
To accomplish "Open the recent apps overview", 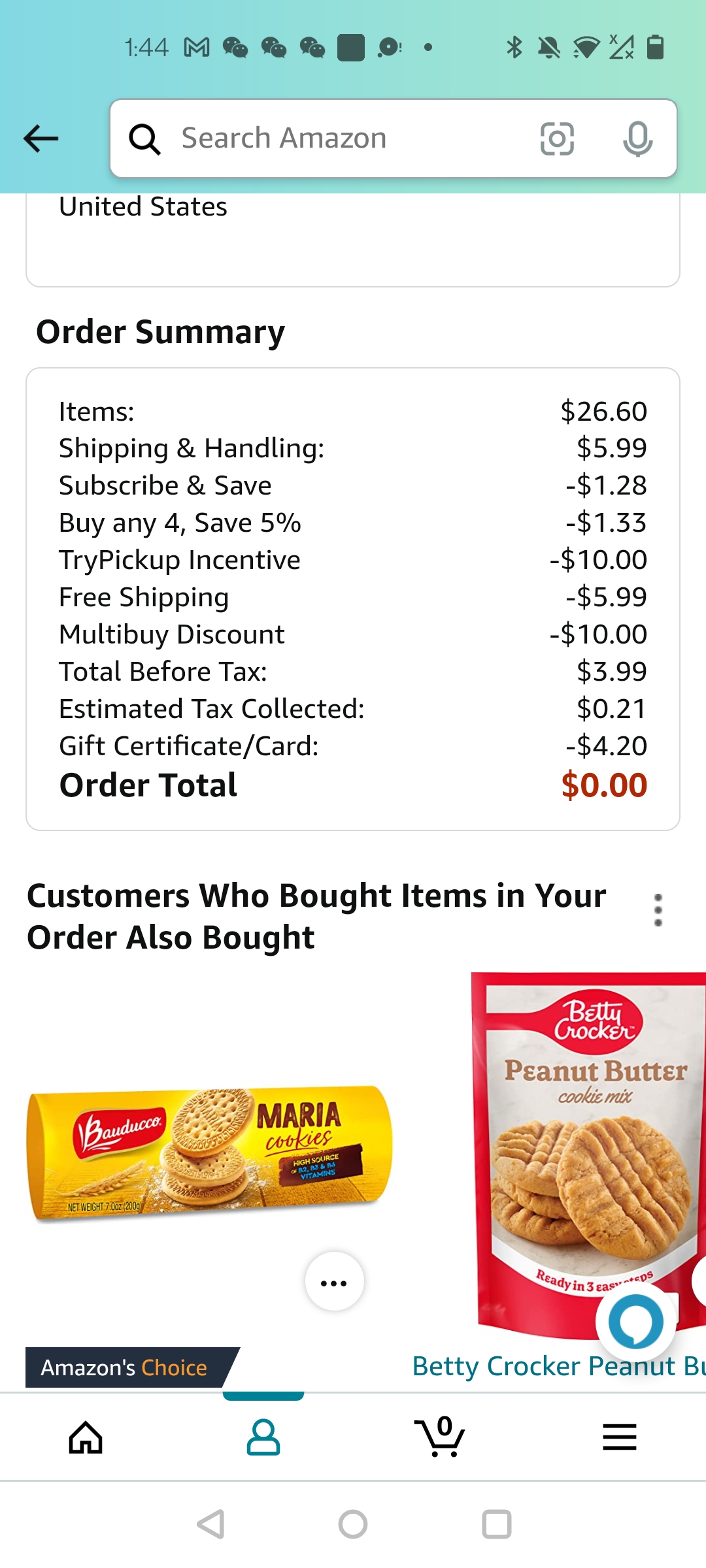I will click(x=496, y=1524).
